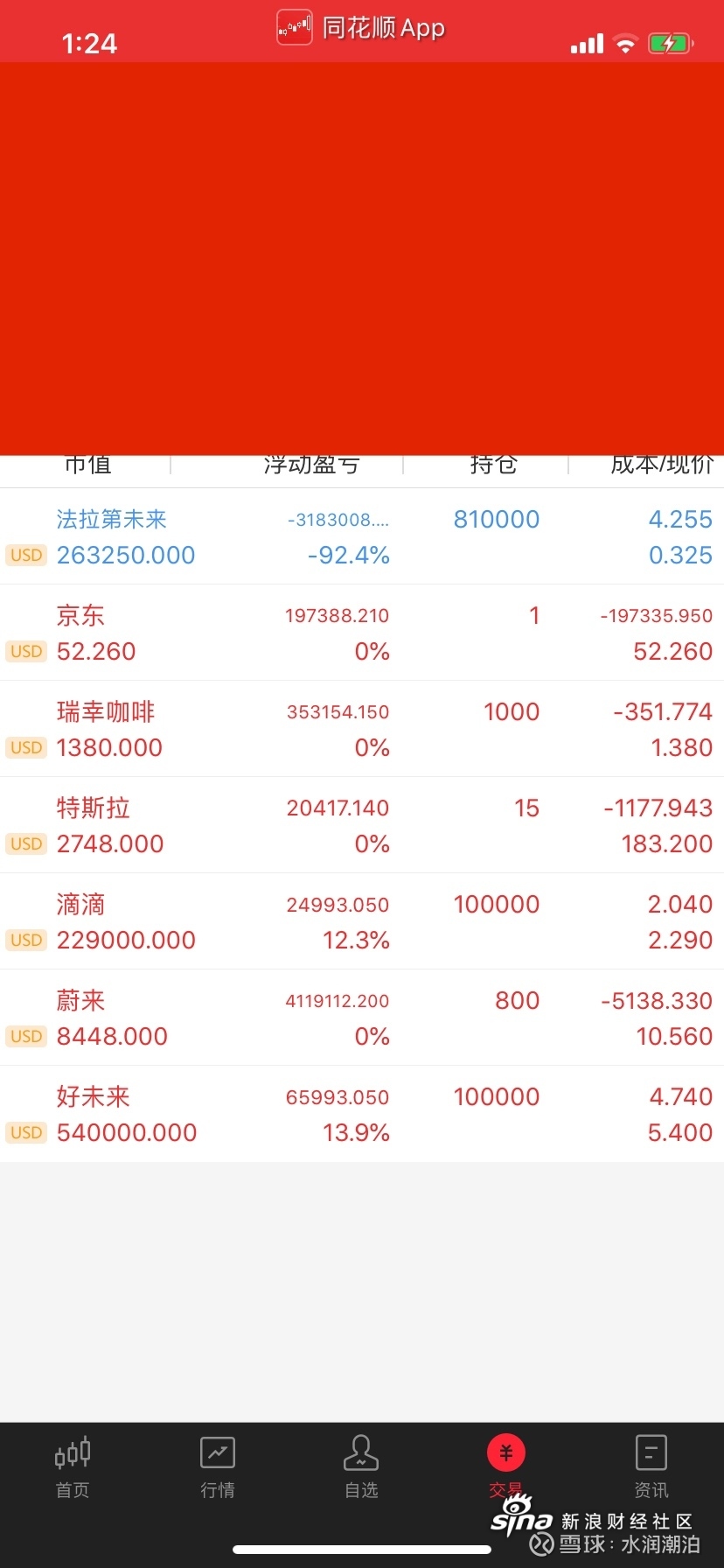Open the 好未来 holding row
Image resolution: width=724 pixels, height=1568 pixels.
click(362, 1114)
